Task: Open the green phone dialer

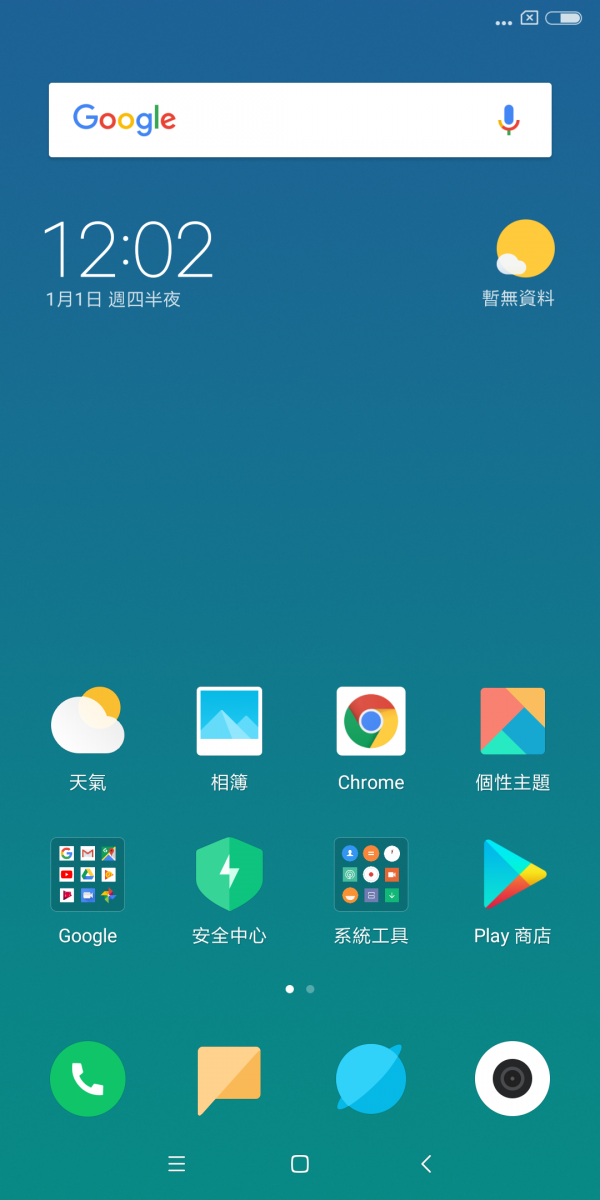Action: (x=88, y=1079)
